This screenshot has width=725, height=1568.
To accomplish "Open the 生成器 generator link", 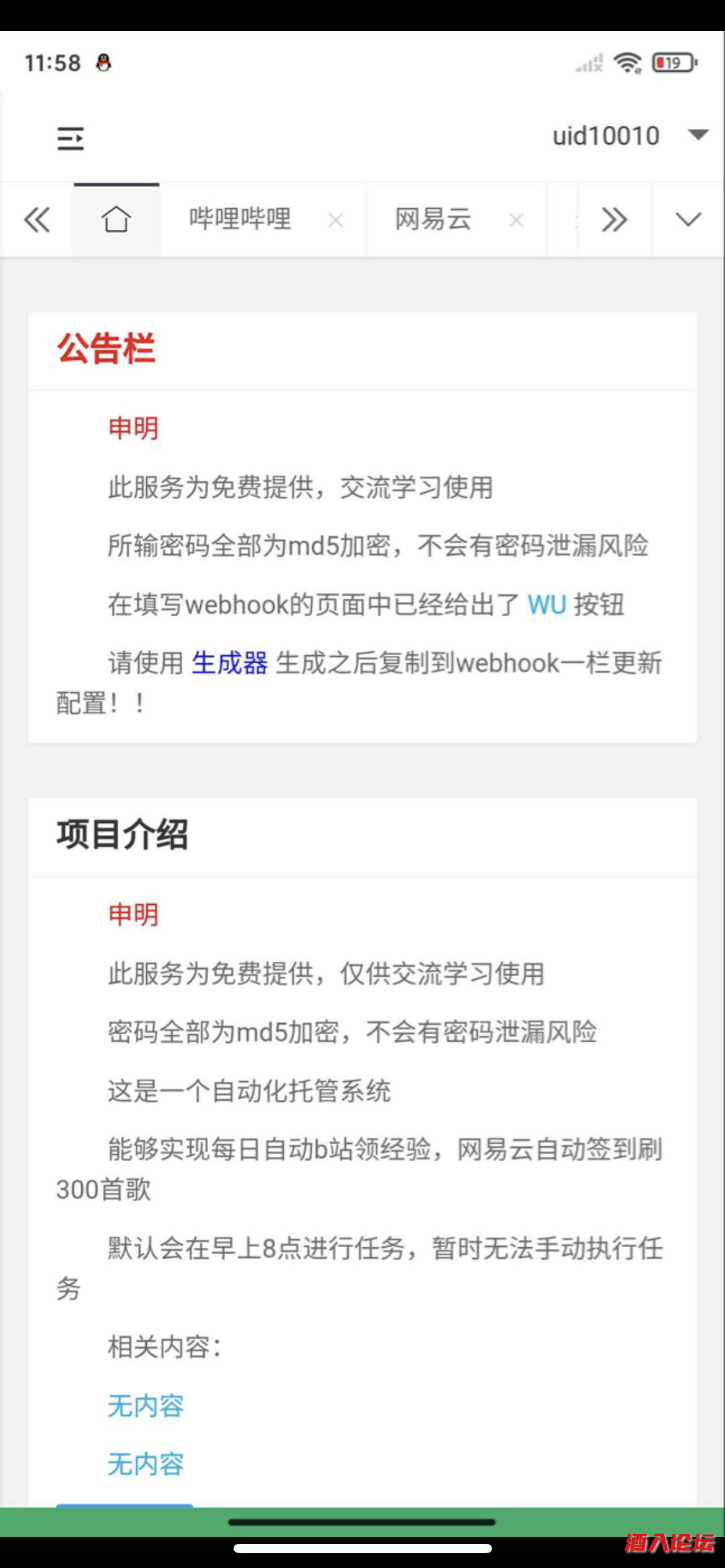I will 229,664.
